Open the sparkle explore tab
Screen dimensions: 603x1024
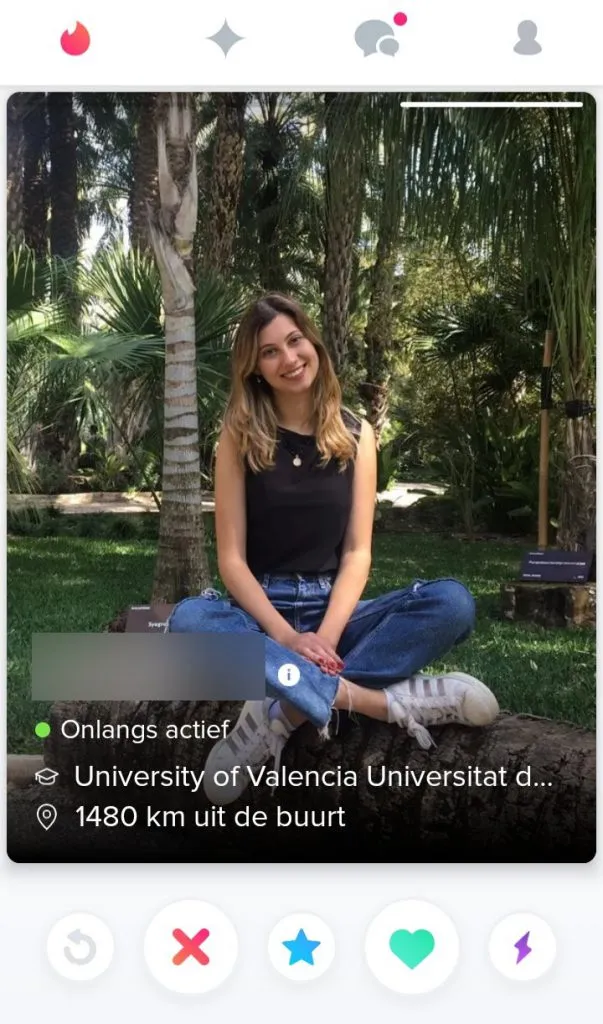click(225, 39)
